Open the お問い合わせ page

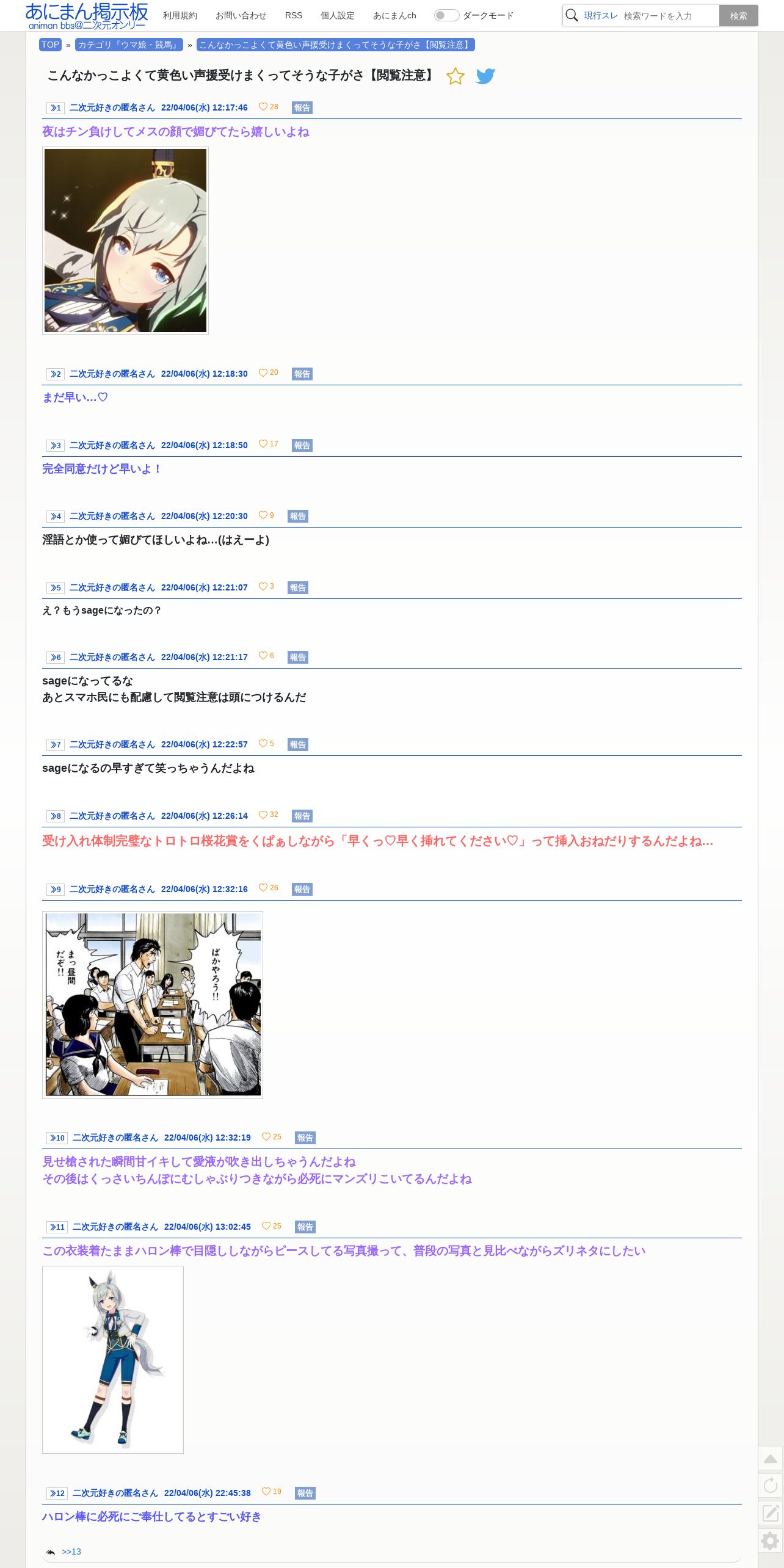pos(241,15)
